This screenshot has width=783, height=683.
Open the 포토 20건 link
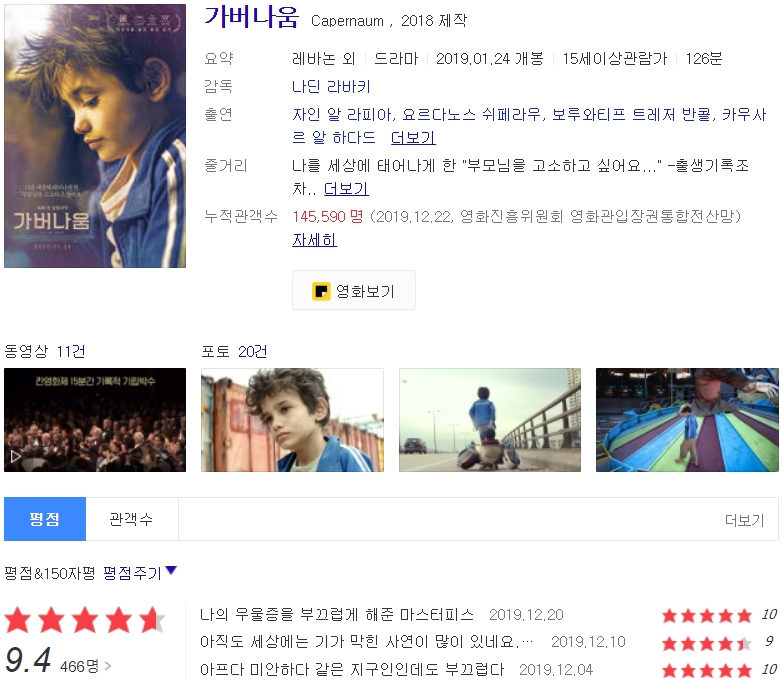click(x=234, y=352)
